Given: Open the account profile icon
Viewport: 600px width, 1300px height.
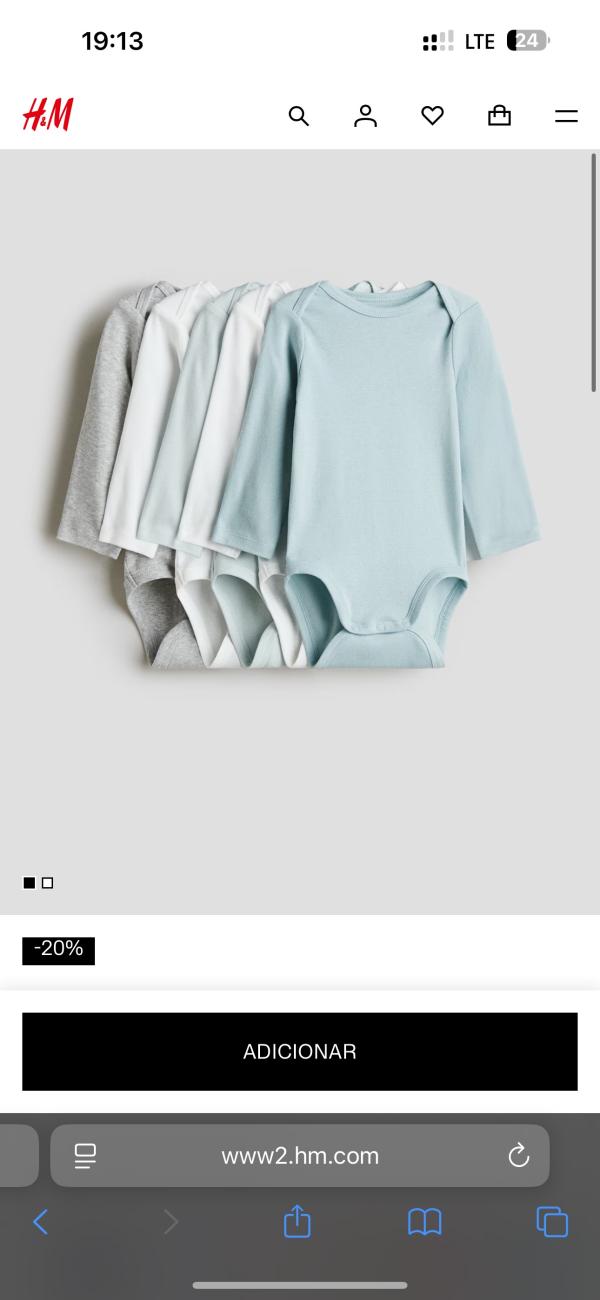Looking at the screenshot, I should pyautogui.click(x=365, y=116).
